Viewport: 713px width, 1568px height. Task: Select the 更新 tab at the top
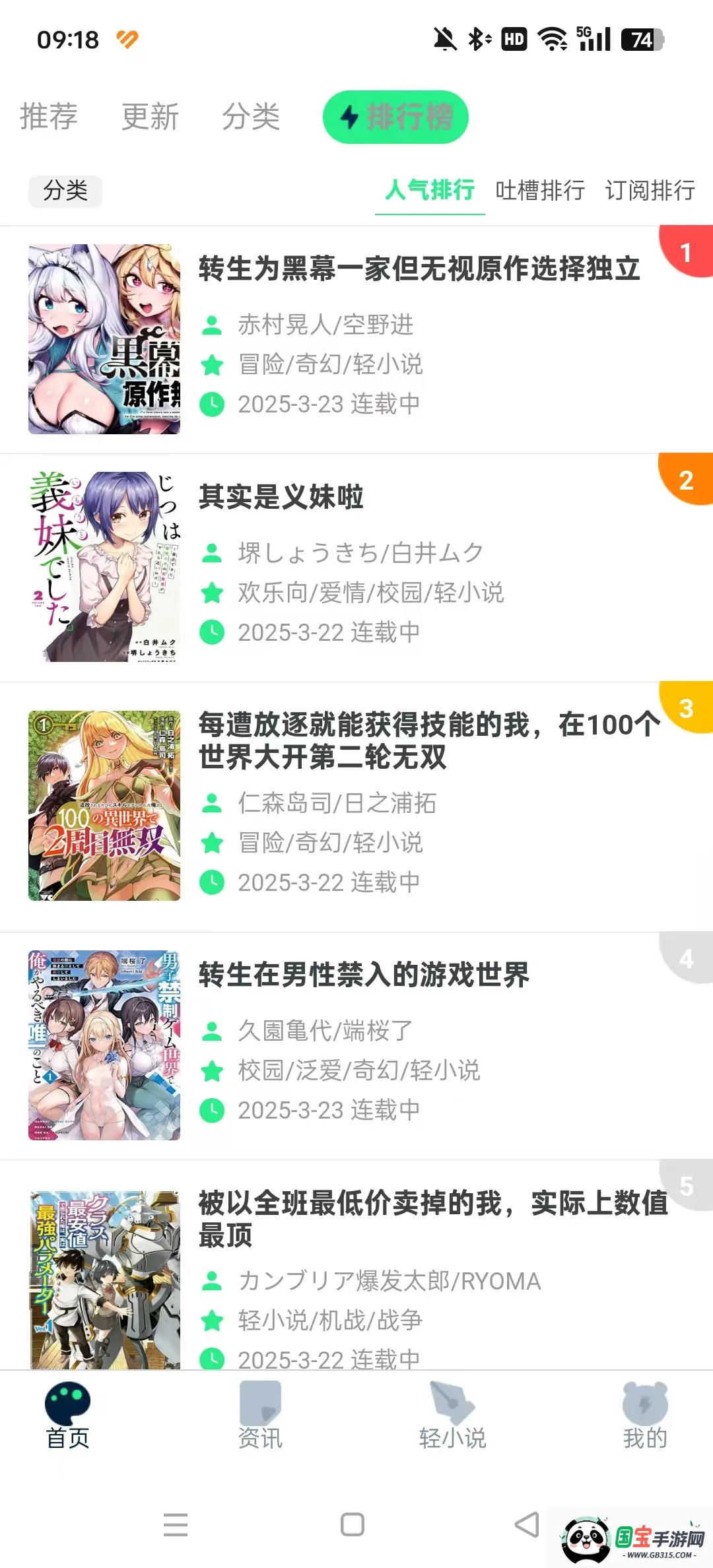[149, 117]
